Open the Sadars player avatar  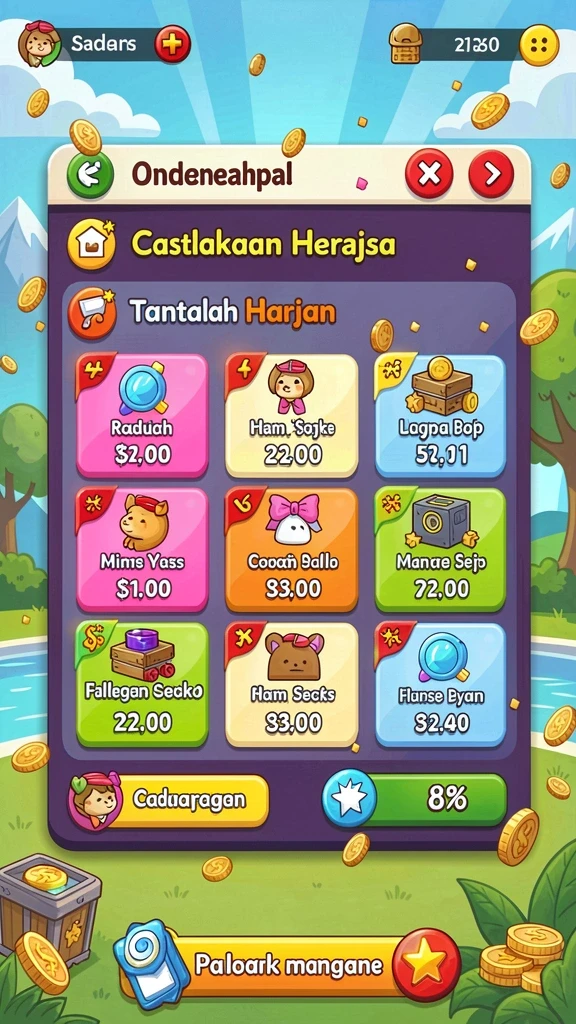[x=39, y=44]
